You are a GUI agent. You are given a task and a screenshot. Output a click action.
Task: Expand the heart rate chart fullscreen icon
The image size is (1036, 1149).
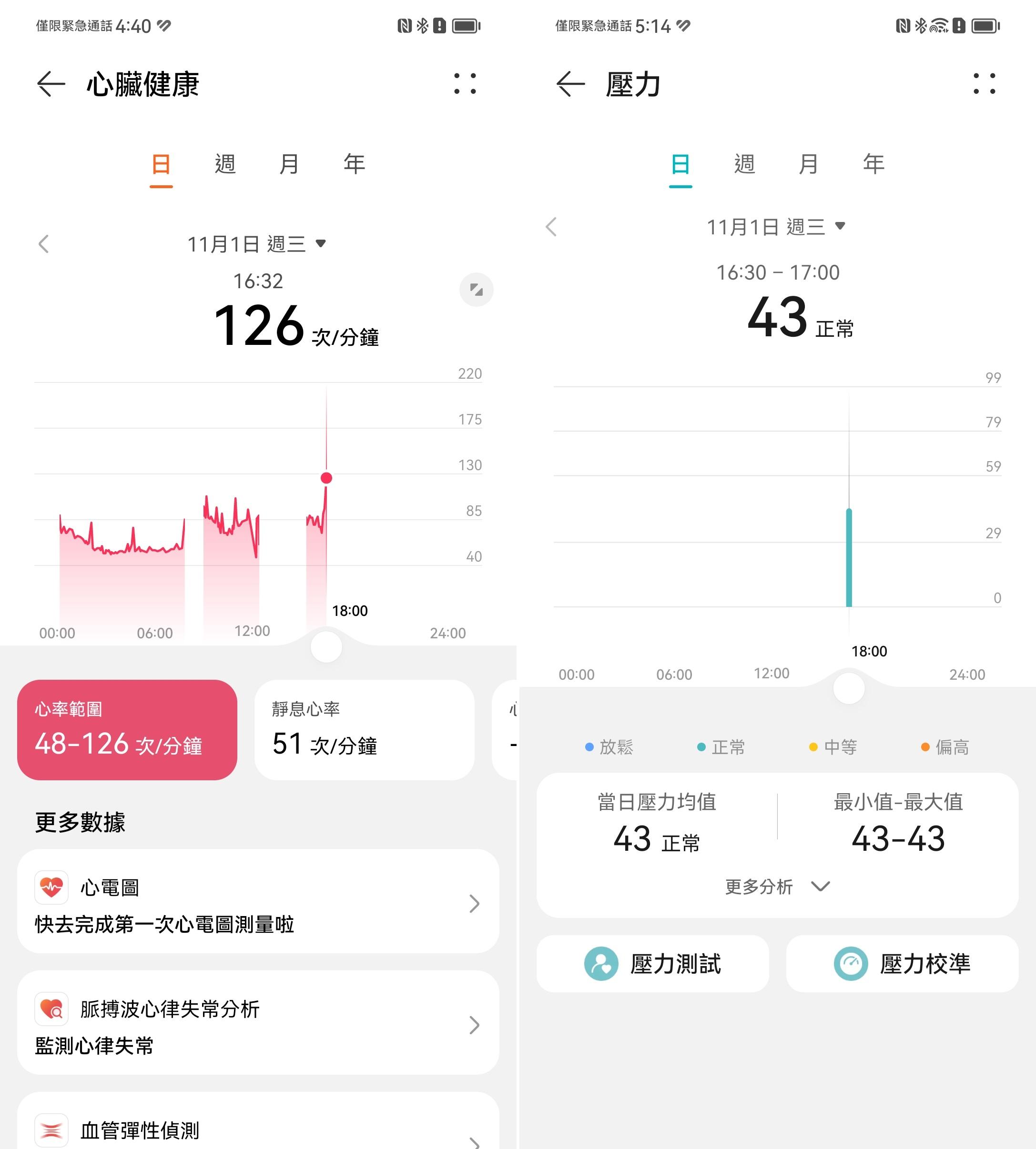pyautogui.click(x=477, y=290)
